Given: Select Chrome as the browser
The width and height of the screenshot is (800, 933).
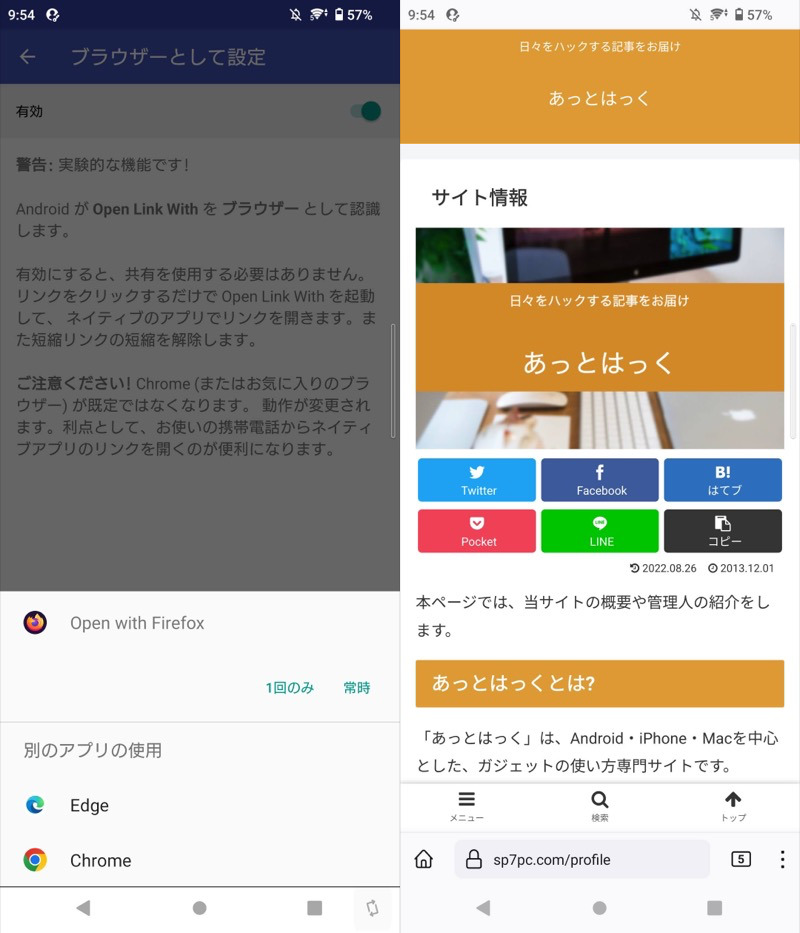Looking at the screenshot, I should pos(100,860).
